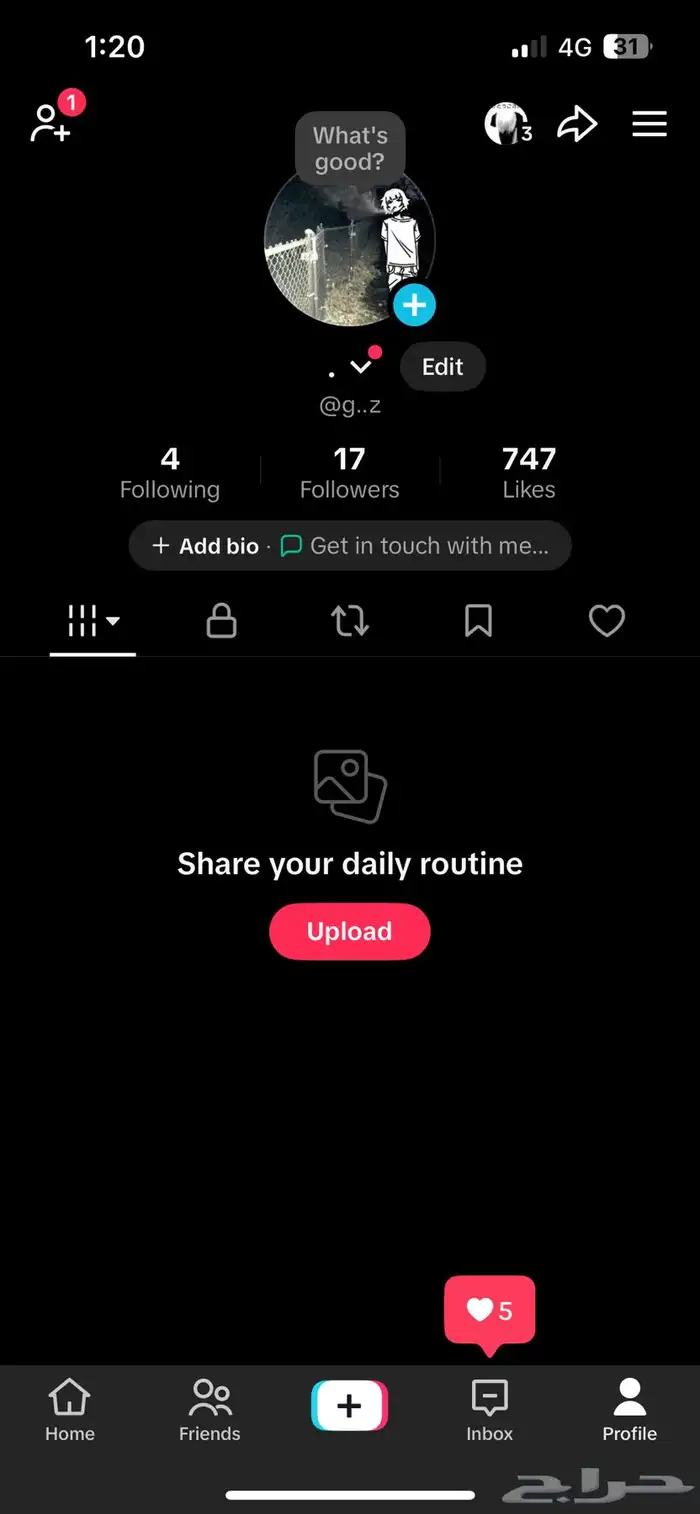Switch to the reposts tab
This screenshot has height=1514, width=700.
coord(350,622)
